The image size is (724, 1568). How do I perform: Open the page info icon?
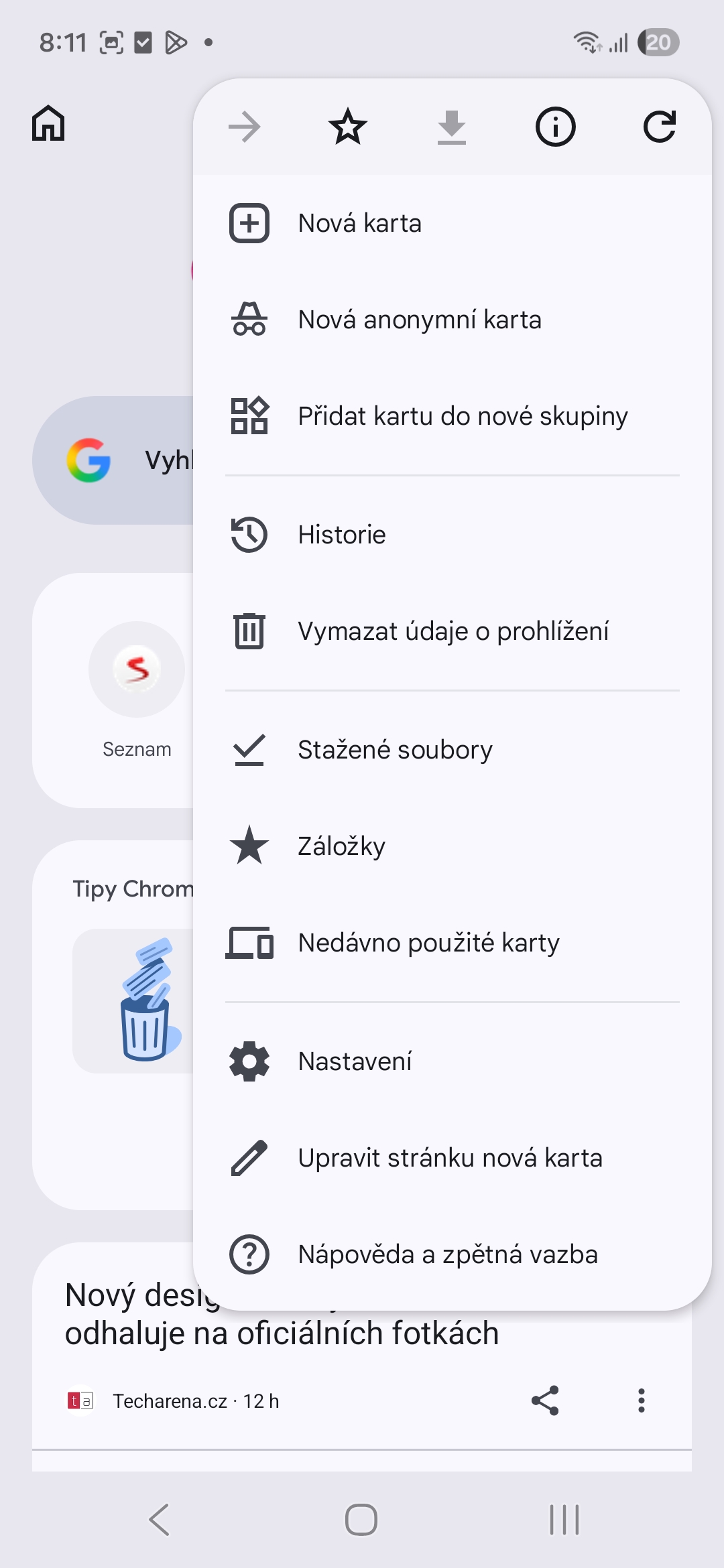click(555, 127)
